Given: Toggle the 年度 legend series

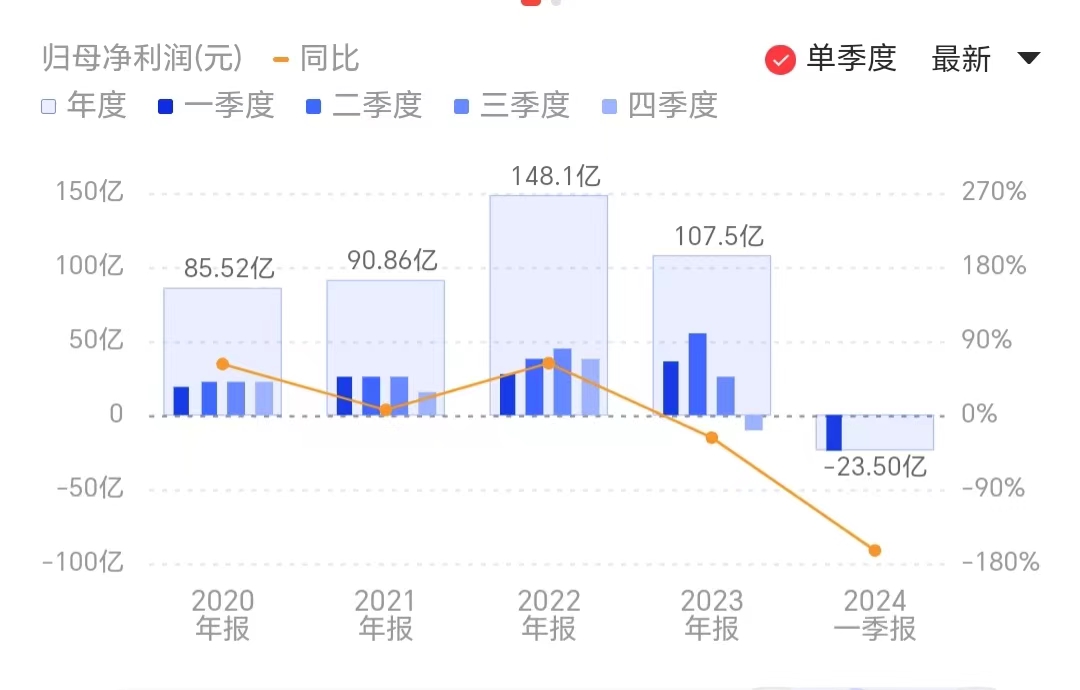Looking at the screenshot, I should pyautogui.click(x=84, y=105).
